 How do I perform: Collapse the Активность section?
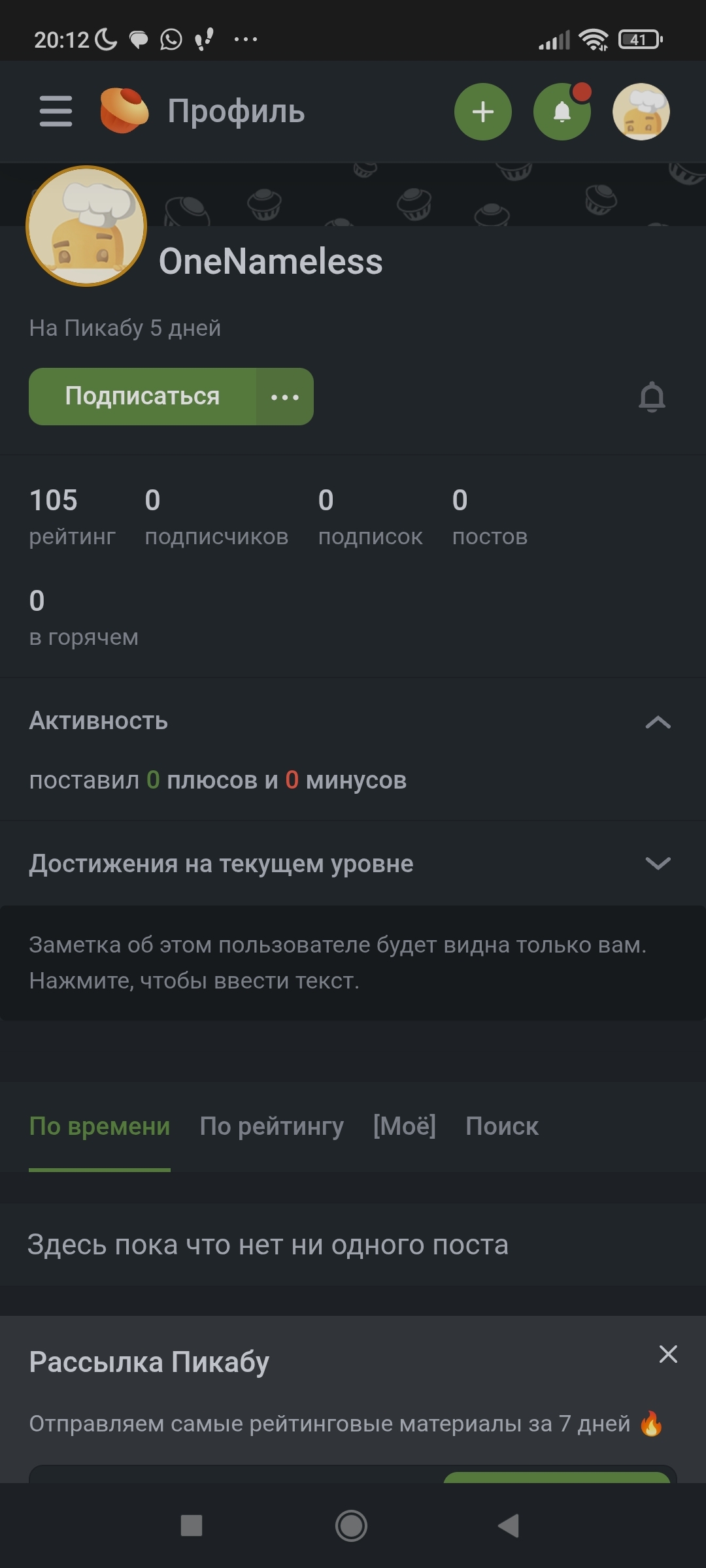(x=658, y=722)
